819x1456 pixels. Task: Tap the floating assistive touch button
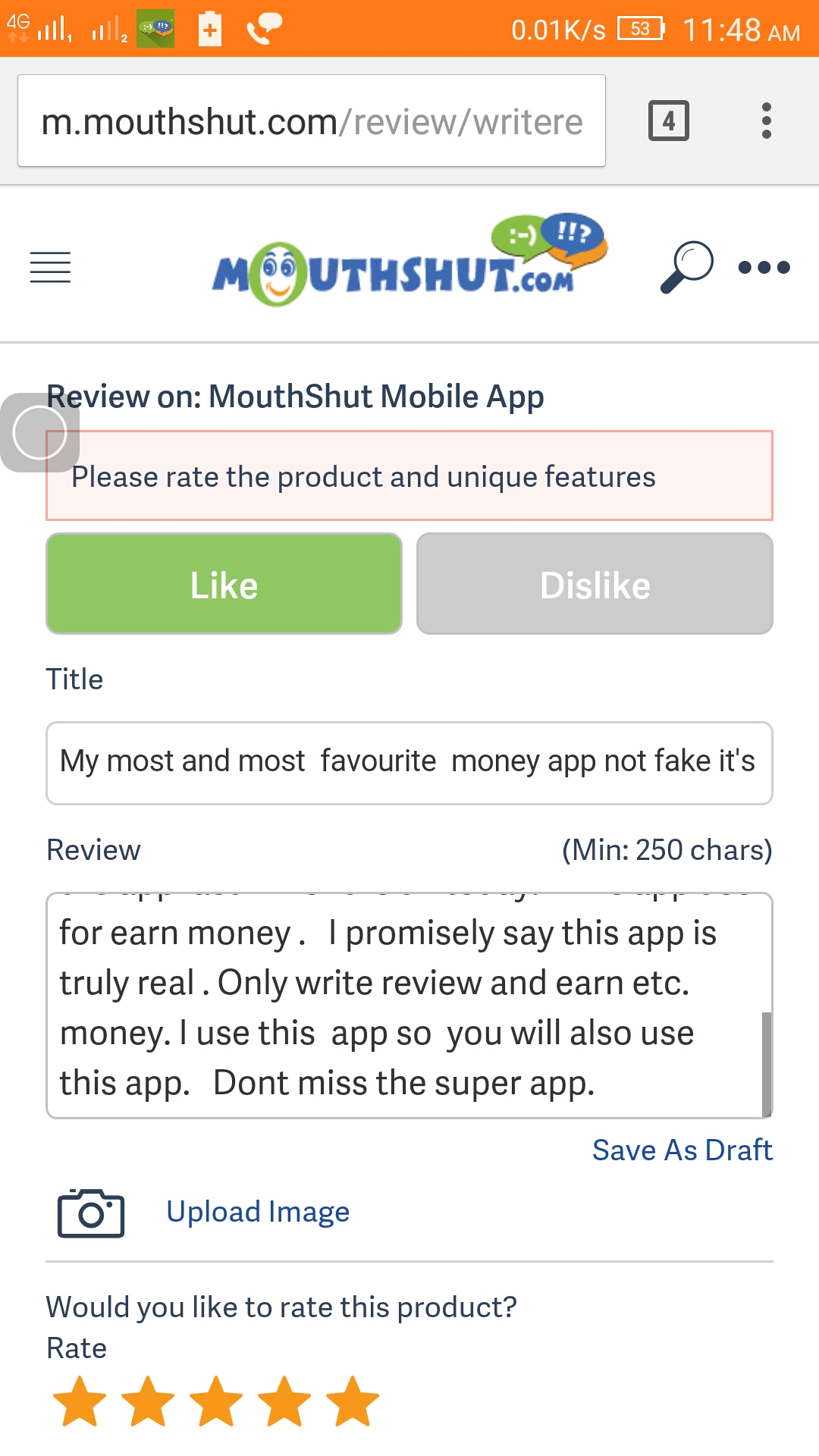pyautogui.click(x=39, y=433)
